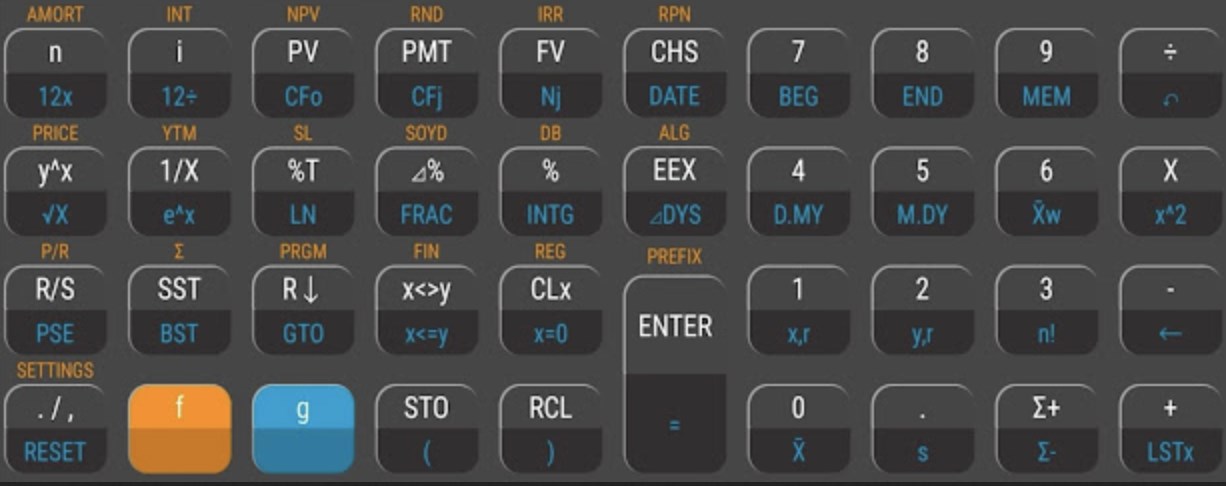
Task: Select the PMT payment key
Action: 427,53
